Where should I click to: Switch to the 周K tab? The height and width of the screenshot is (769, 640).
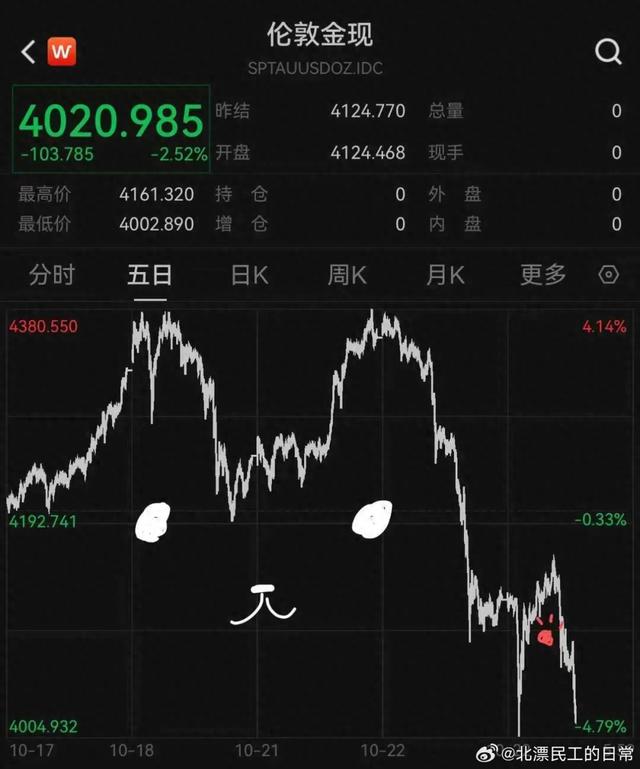point(347,275)
